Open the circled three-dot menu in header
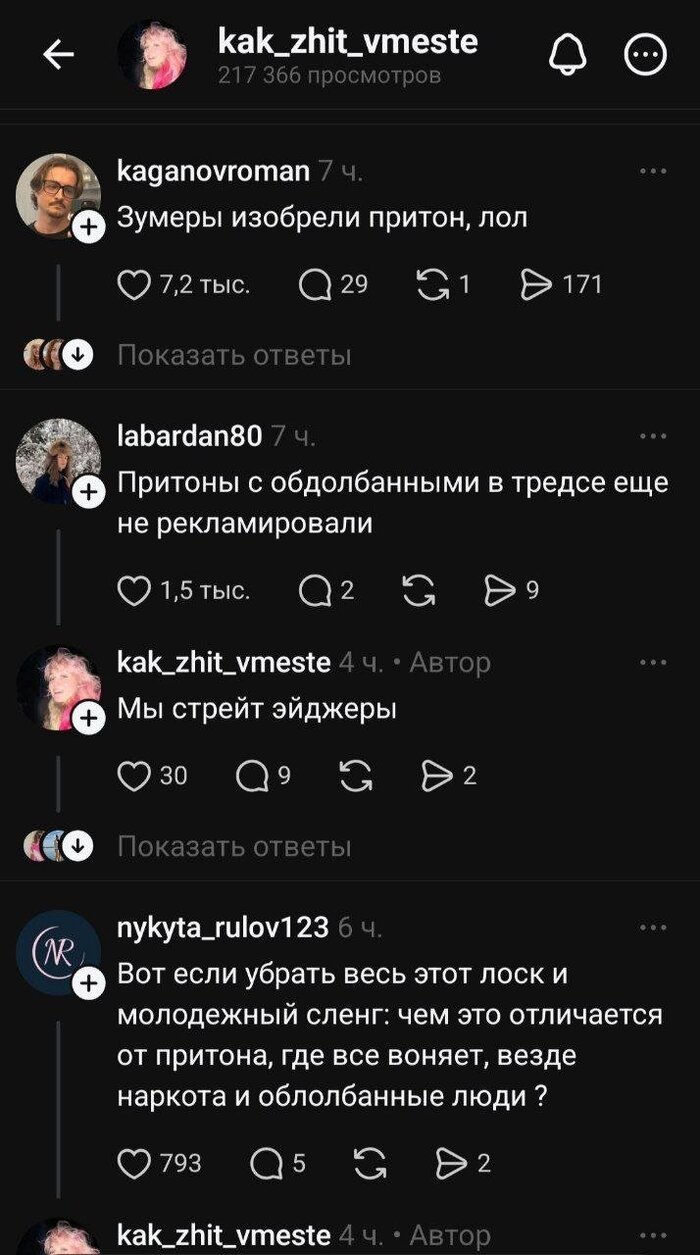 (x=645, y=56)
